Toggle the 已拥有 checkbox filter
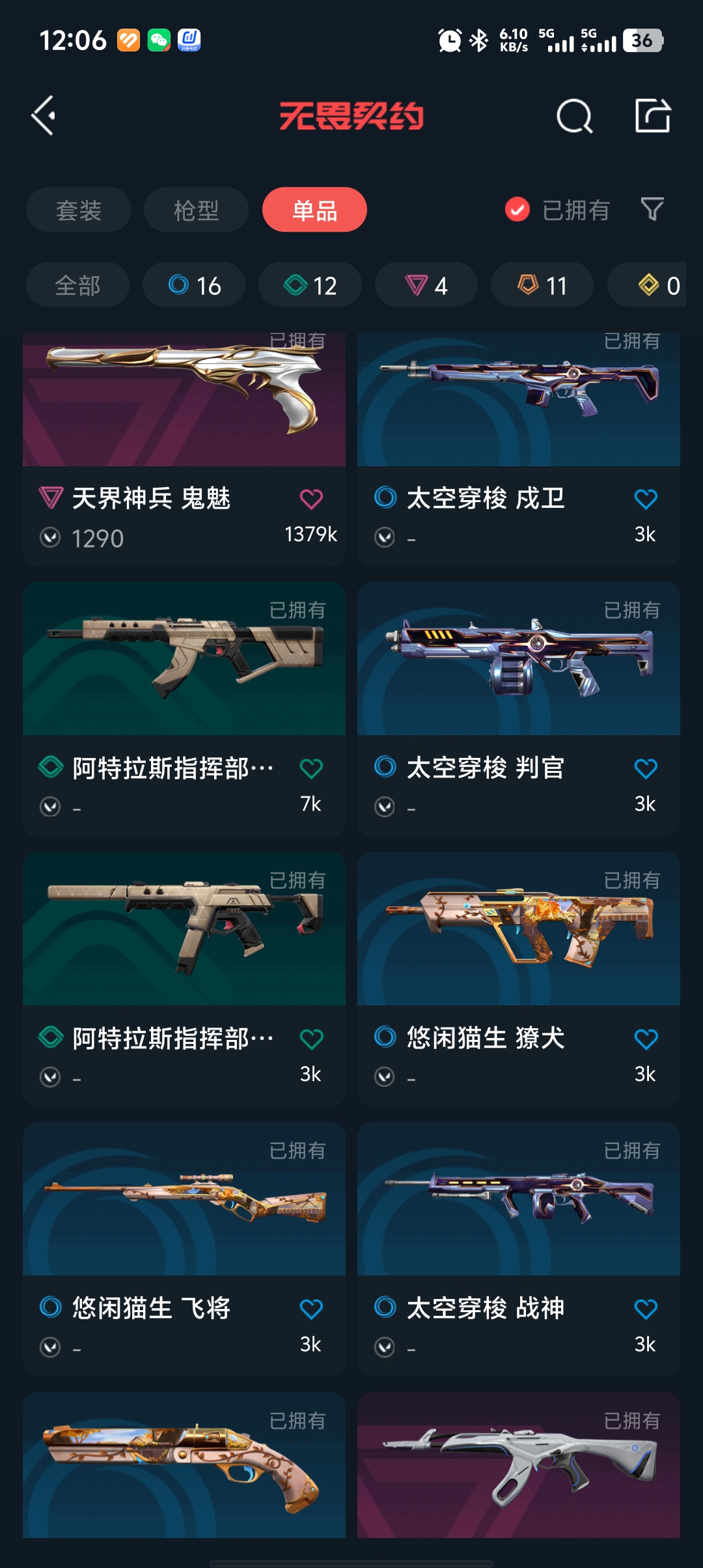 coord(517,210)
